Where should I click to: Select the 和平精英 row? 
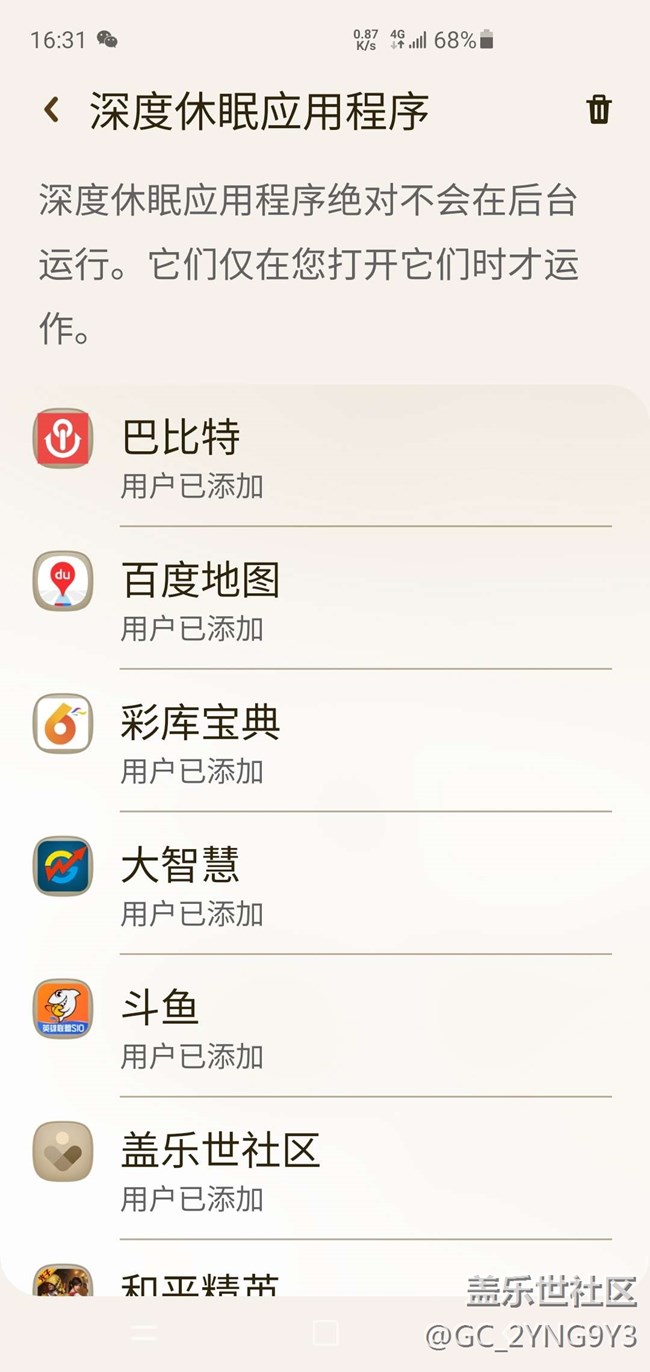pyautogui.click(x=325, y=1269)
